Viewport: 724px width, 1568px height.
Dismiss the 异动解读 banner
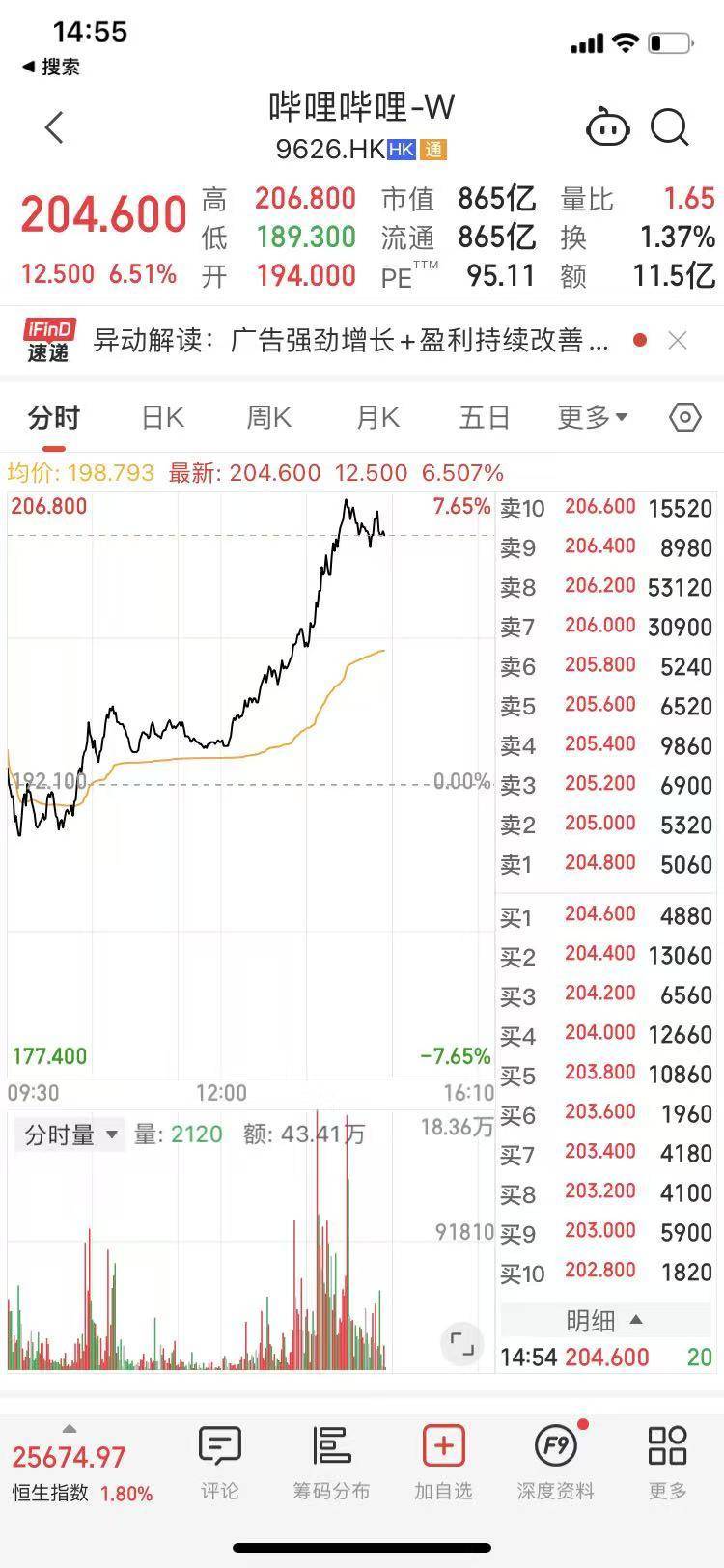coord(678,340)
